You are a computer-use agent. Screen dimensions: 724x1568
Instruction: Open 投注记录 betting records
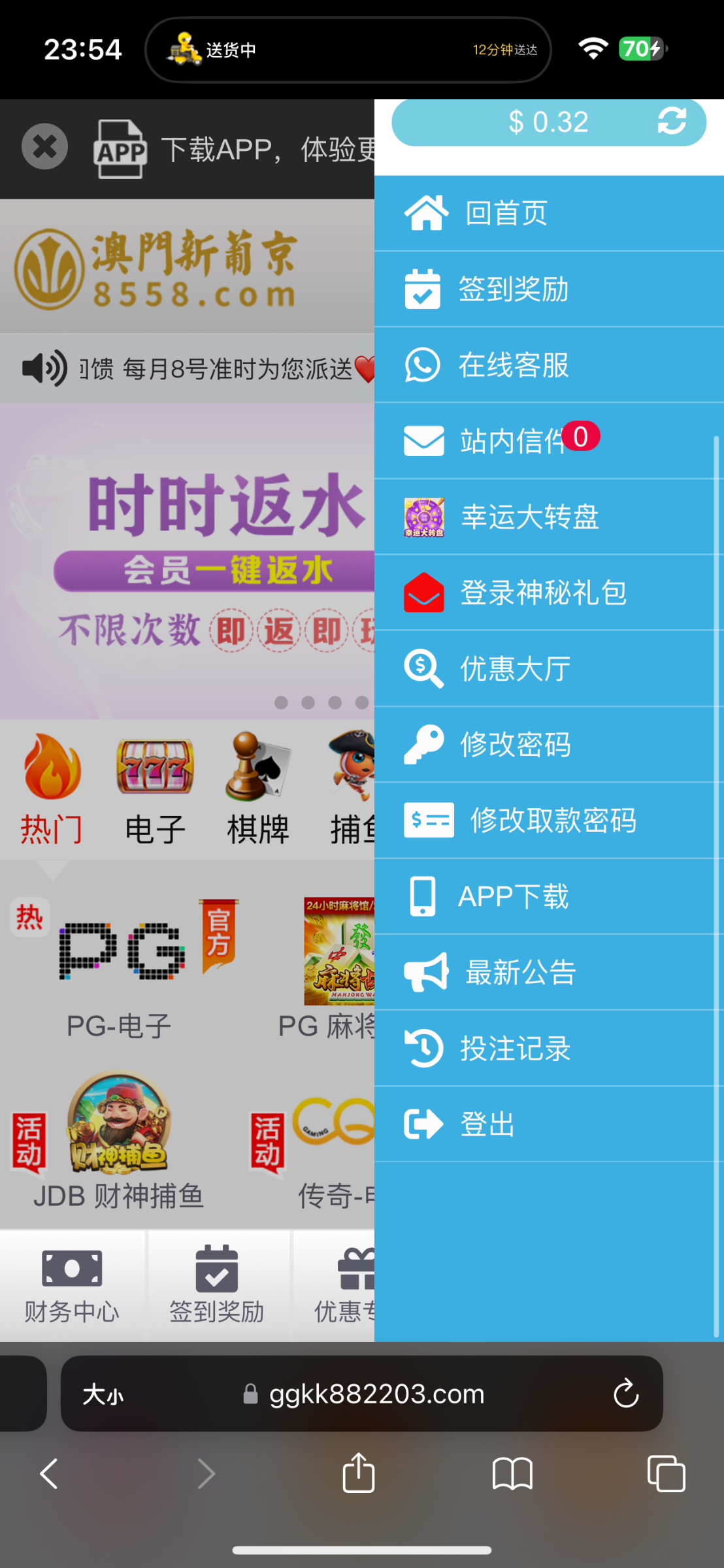point(515,1048)
